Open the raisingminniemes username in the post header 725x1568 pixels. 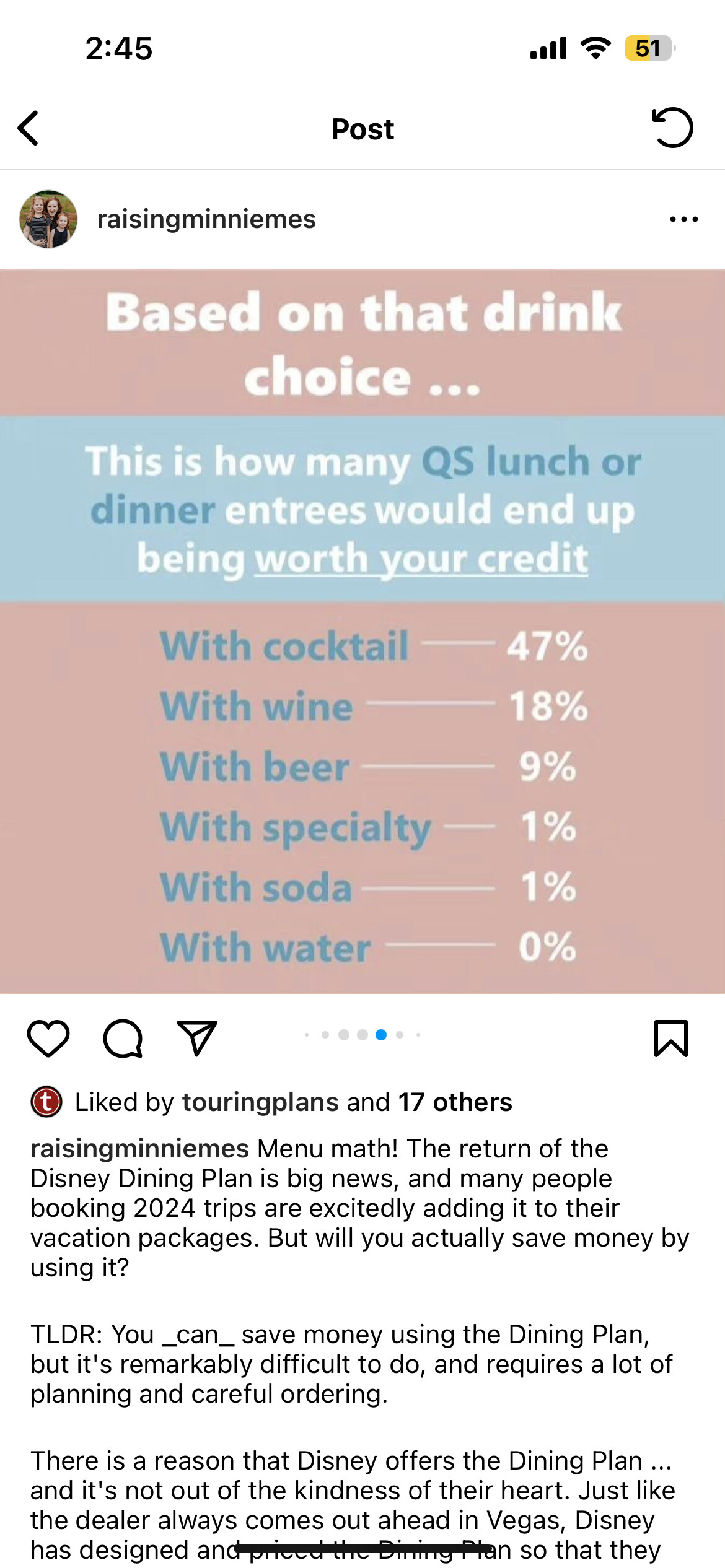(x=206, y=219)
